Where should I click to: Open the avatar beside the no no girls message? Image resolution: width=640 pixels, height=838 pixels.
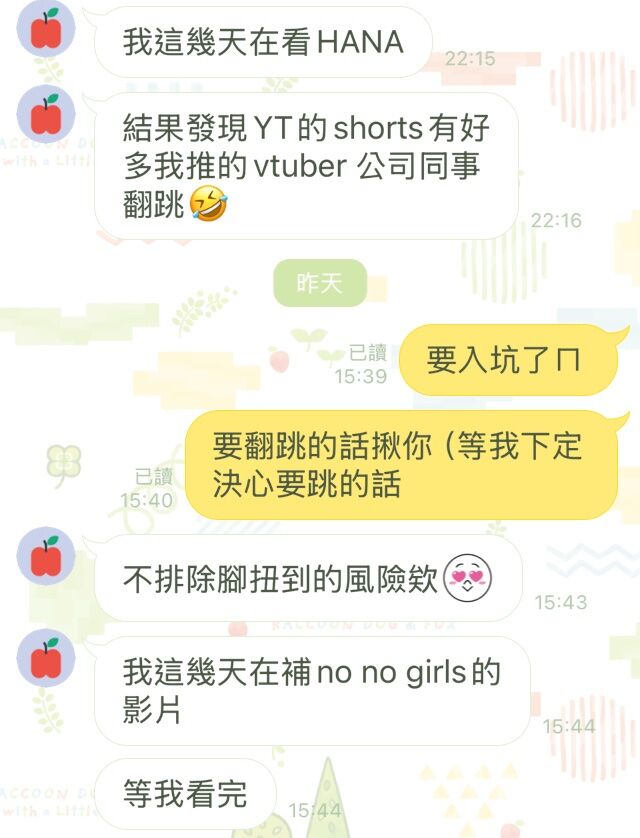[x=46, y=657]
